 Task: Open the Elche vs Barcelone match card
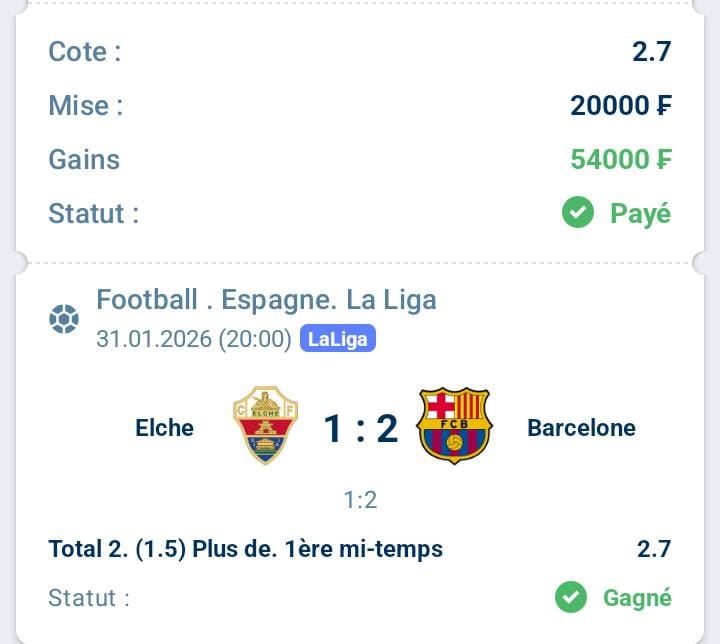[x=360, y=428]
